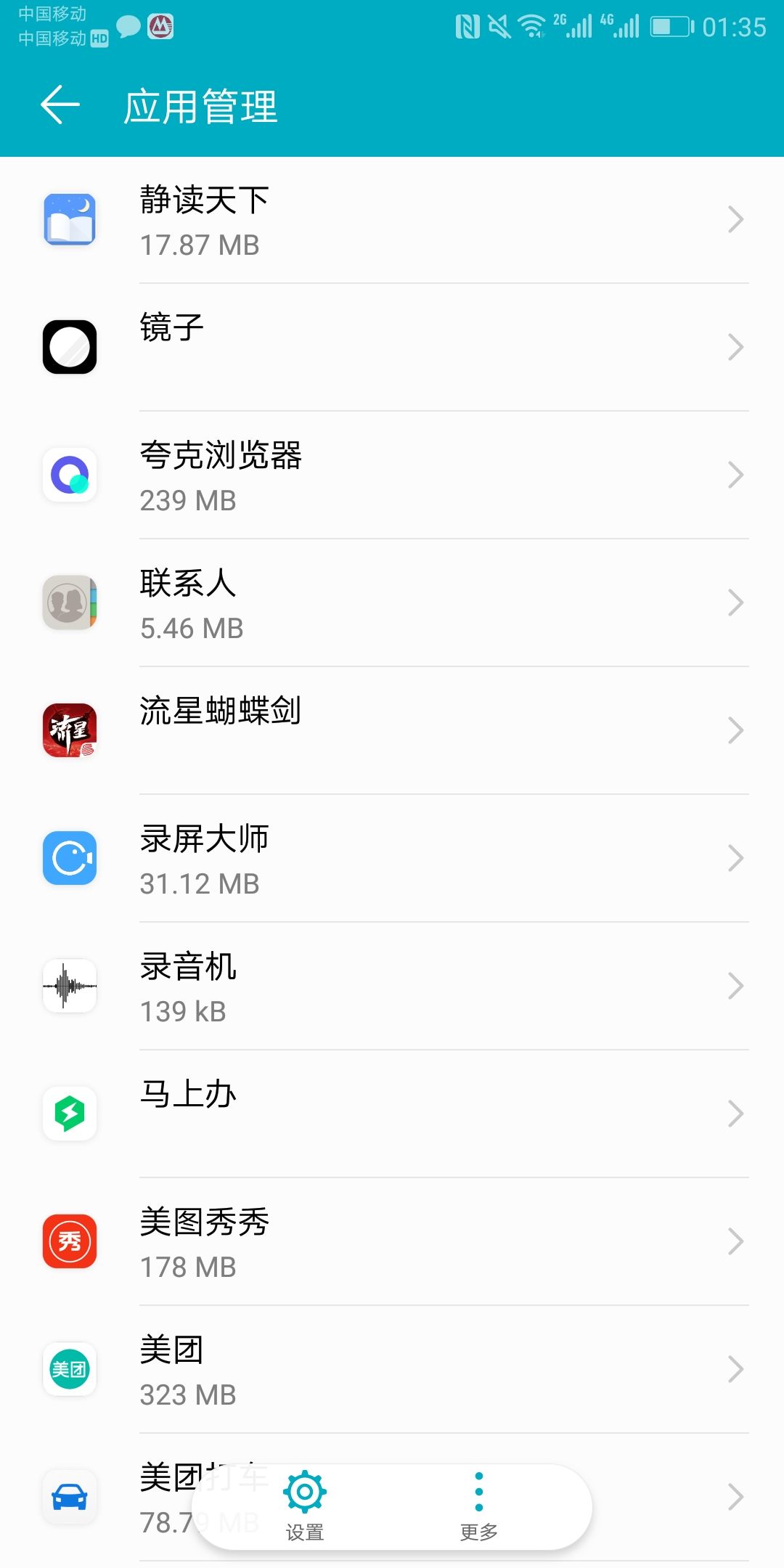Open 夸克浏览器 details using the right arrow
Image resolution: width=784 pixels, height=1568 pixels.
coord(736,475)
